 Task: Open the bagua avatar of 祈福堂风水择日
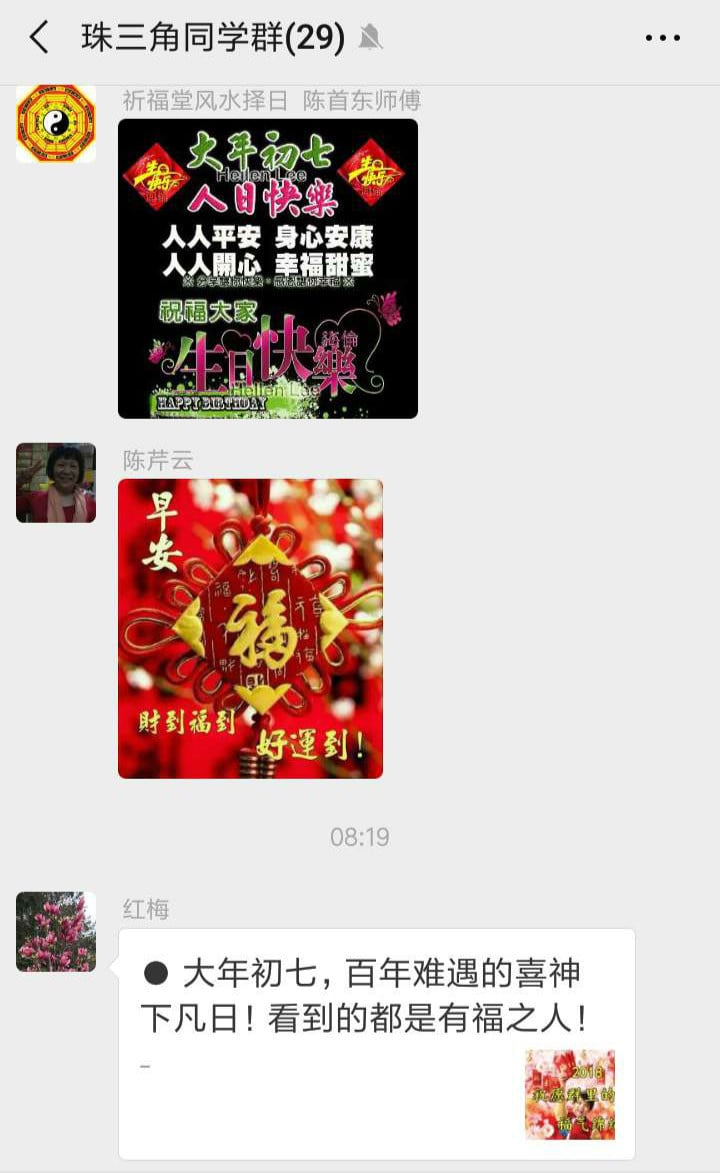(56, 123)
